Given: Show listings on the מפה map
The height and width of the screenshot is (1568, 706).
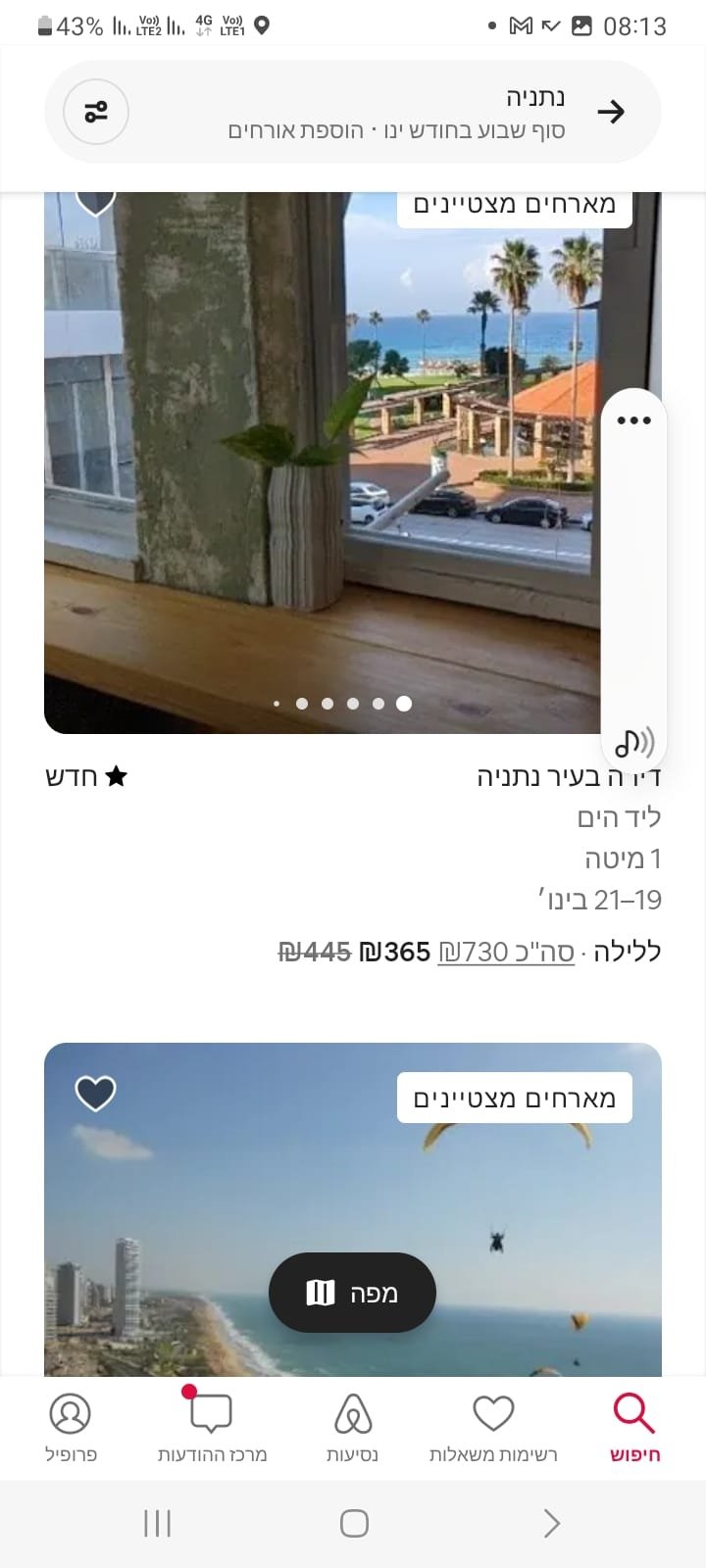Looking at the screenshot, I should pyautogui.click(x=352, y=1293).
